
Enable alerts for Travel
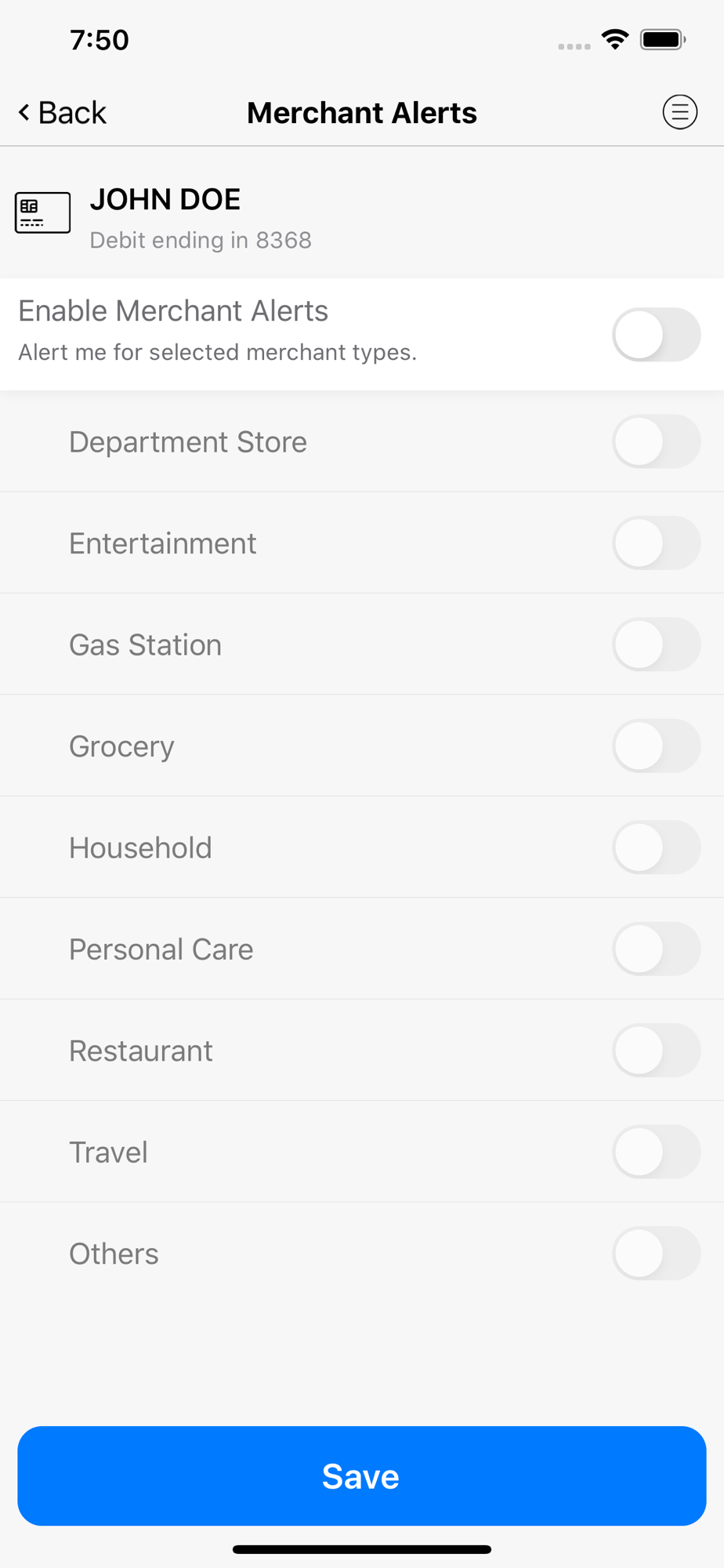pos(656,1152)
